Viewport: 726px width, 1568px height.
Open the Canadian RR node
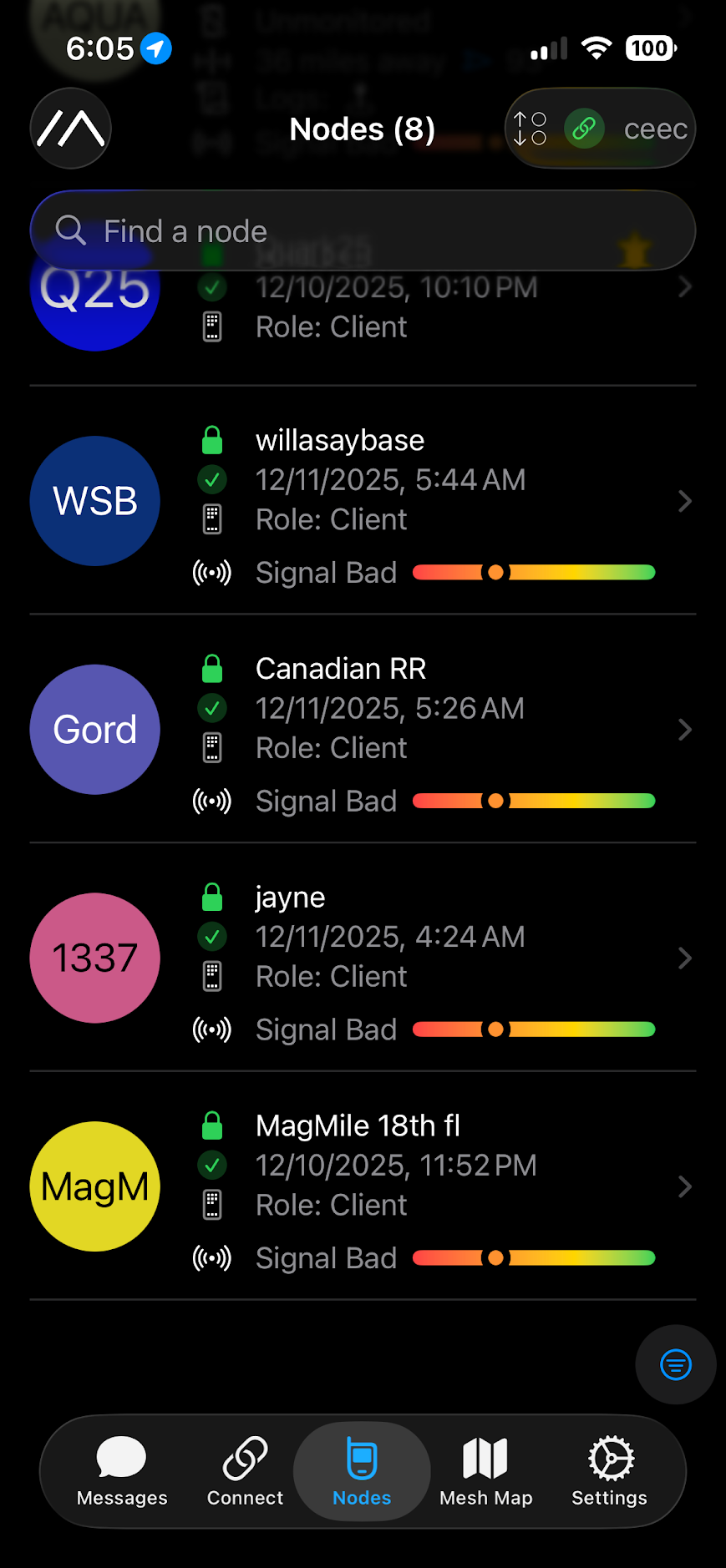point(363,730)
